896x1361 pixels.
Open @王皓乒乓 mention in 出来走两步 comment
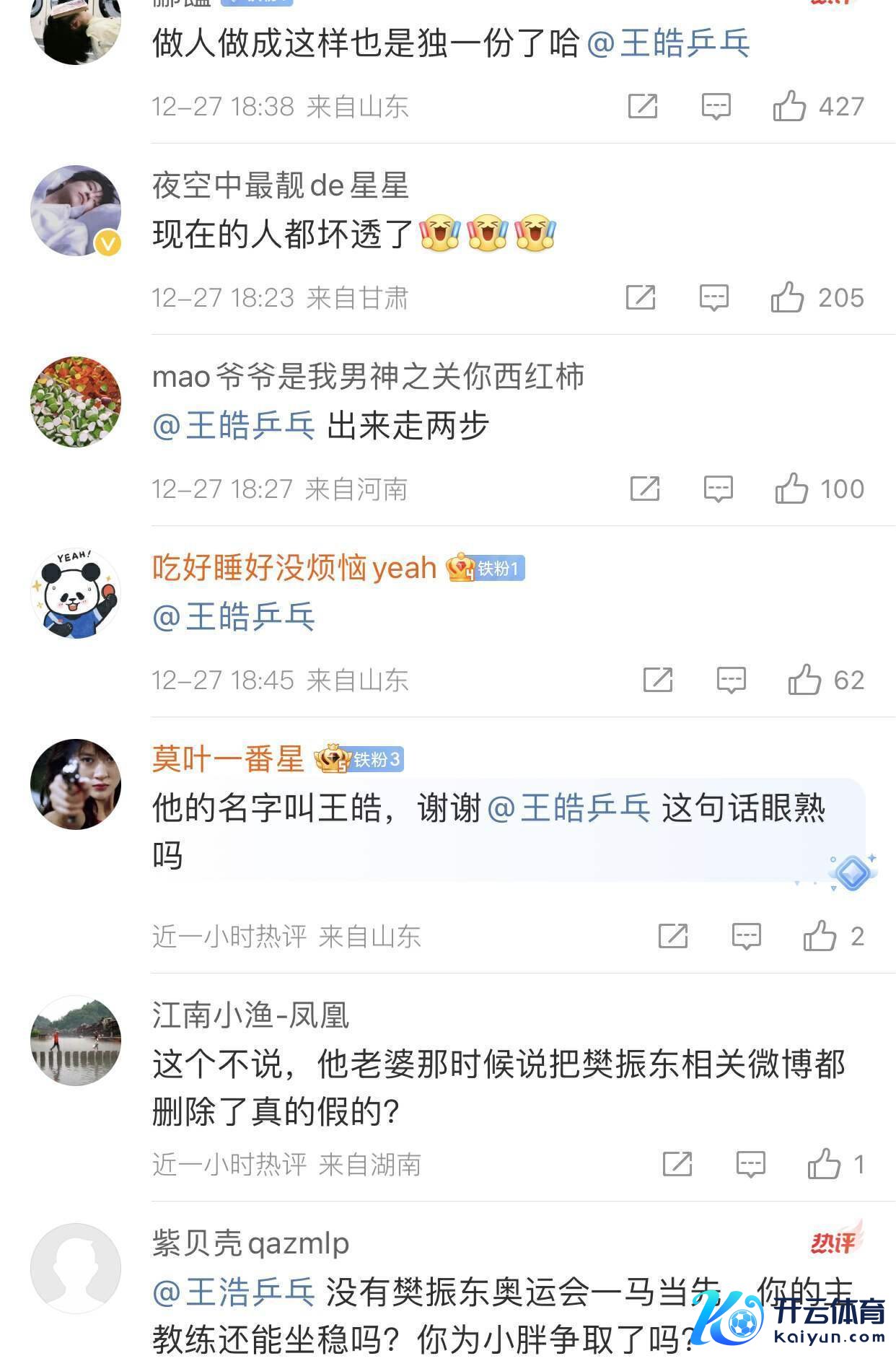(x=234, y=426)
